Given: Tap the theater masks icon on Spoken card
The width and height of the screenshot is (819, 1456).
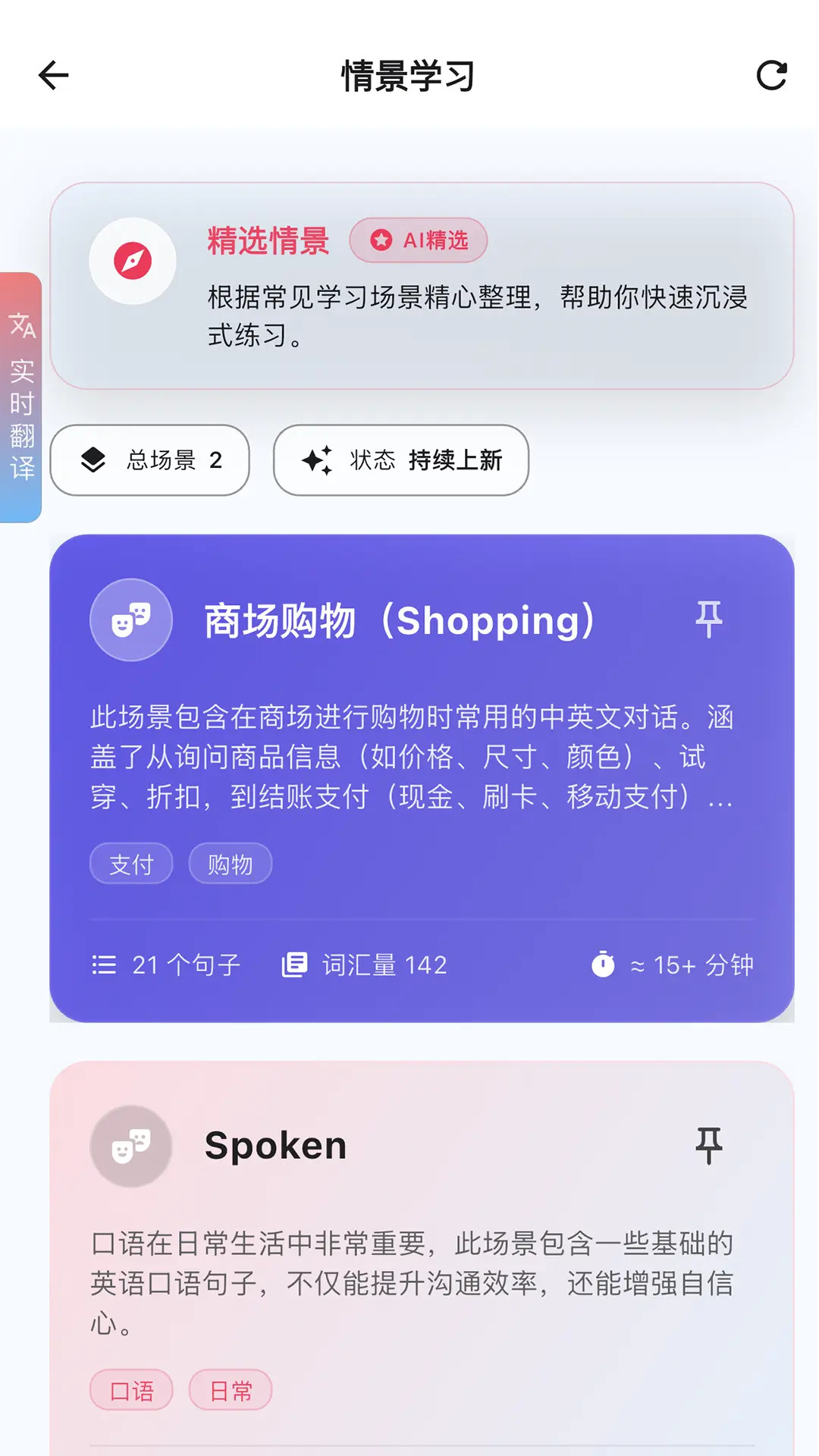Looking at the screenshot, I should pos(130,1146).
